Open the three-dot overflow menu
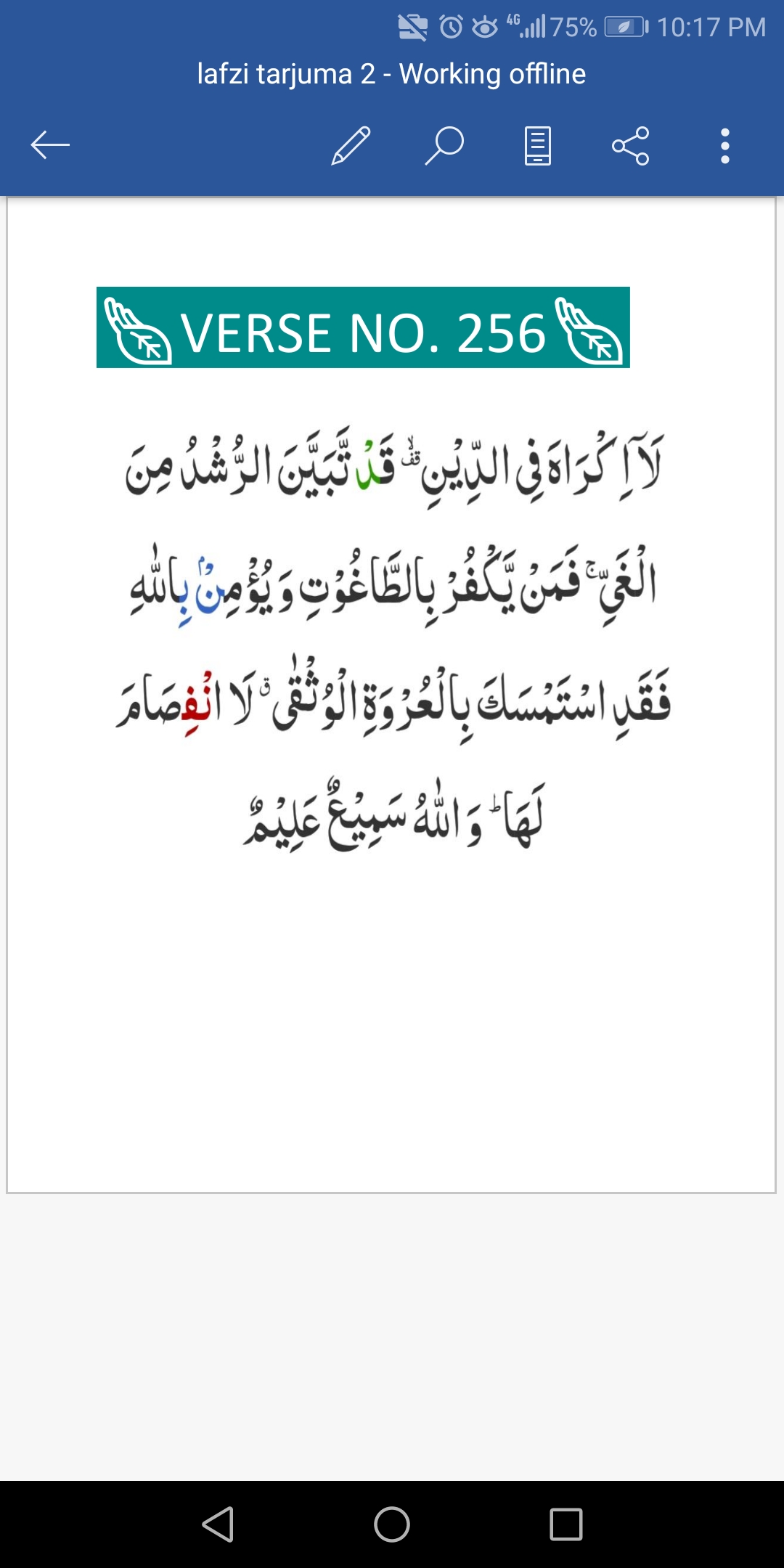The width and height of the screenshot is (784, 1568). pyautogui.click(x=724, y=145)
